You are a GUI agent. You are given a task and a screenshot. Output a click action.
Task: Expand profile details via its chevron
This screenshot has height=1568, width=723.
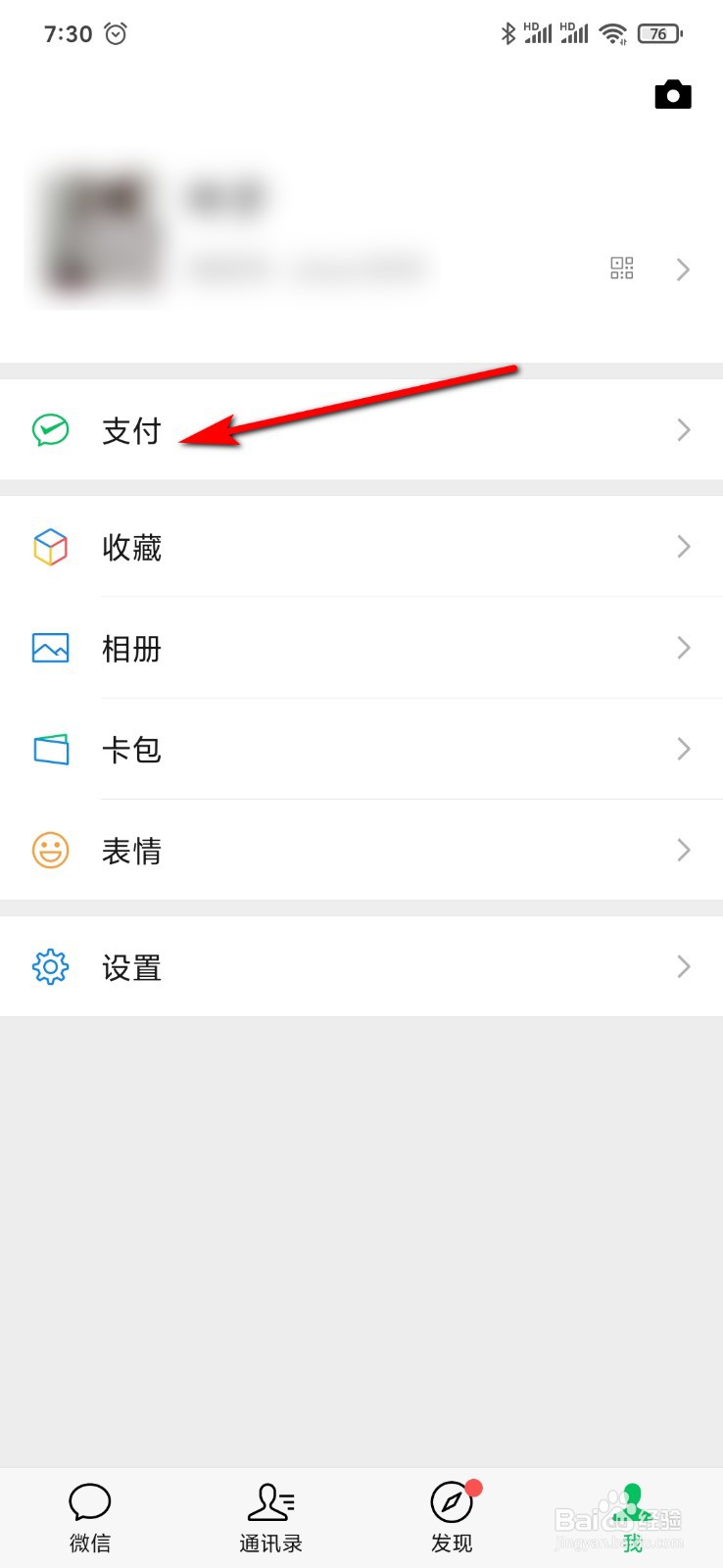(x=683, y=269)
